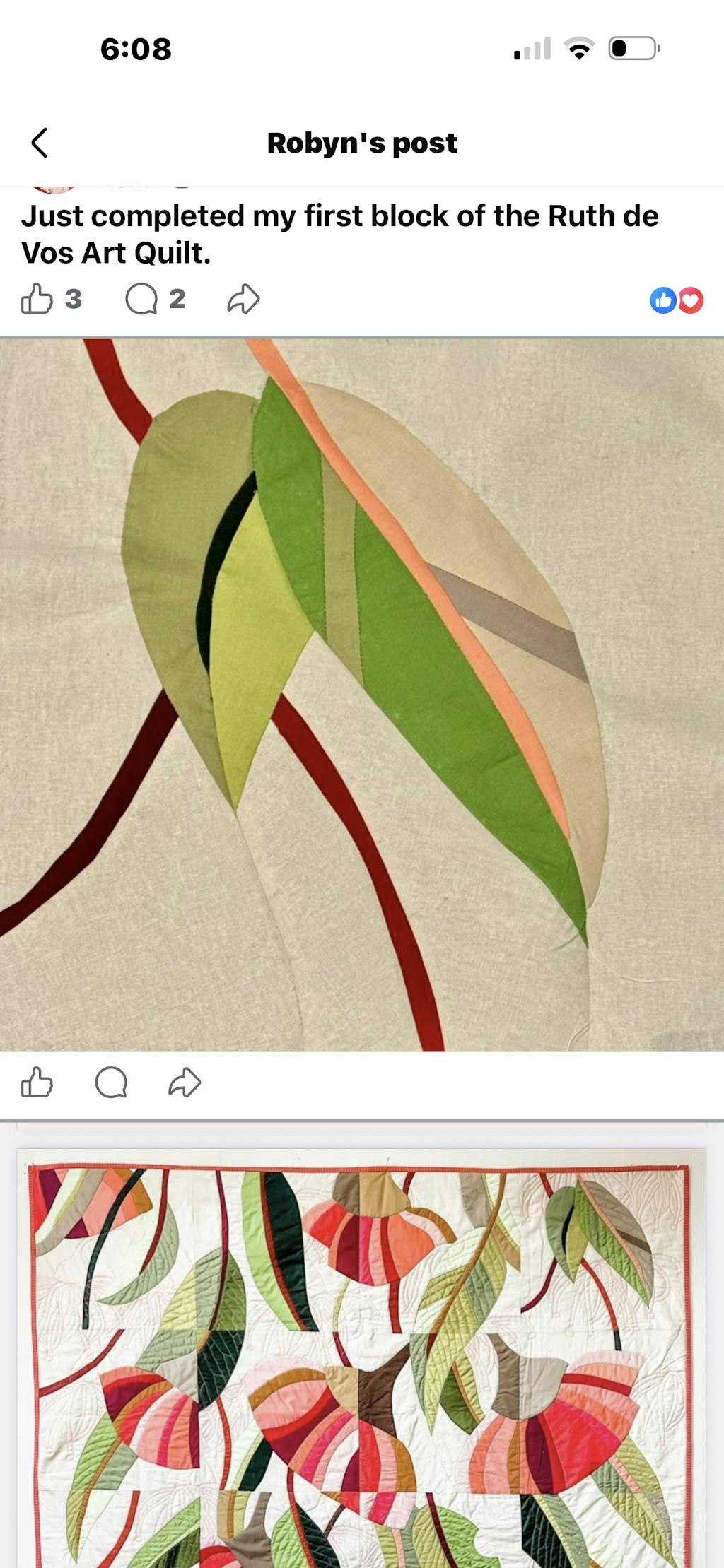Share the green leaf block photo
Viewport: 724px width, 1568px height.
[x=185, y=1082]
